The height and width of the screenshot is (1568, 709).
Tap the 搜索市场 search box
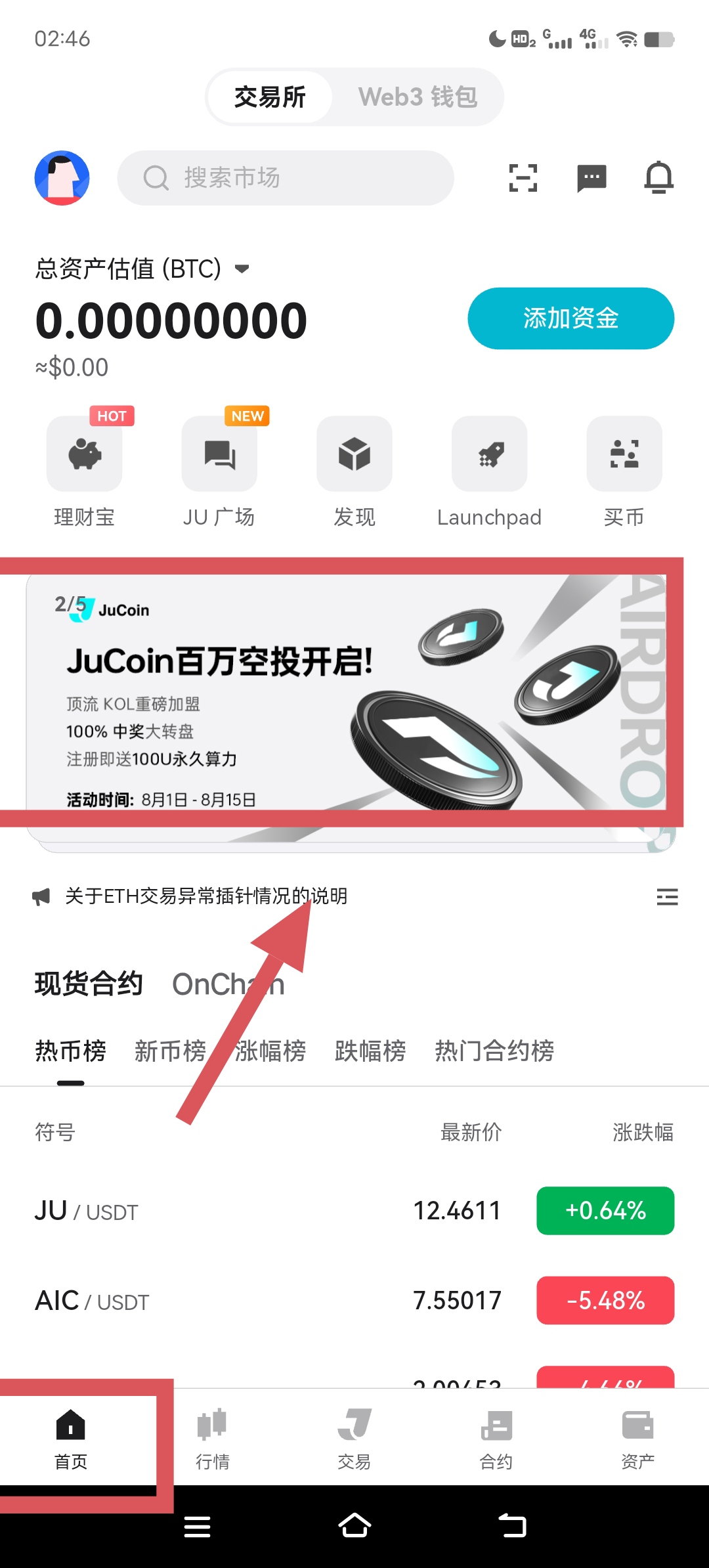click(x=286, y=178)
